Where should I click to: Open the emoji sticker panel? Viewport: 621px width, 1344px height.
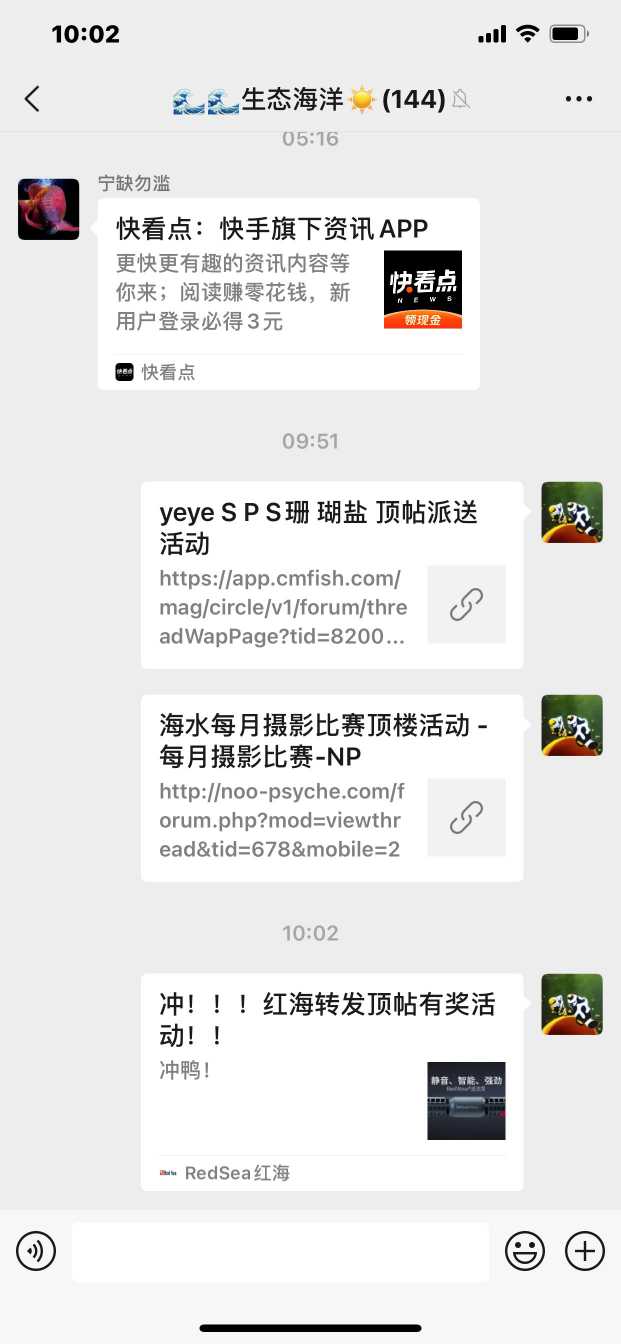[525, 1251]
